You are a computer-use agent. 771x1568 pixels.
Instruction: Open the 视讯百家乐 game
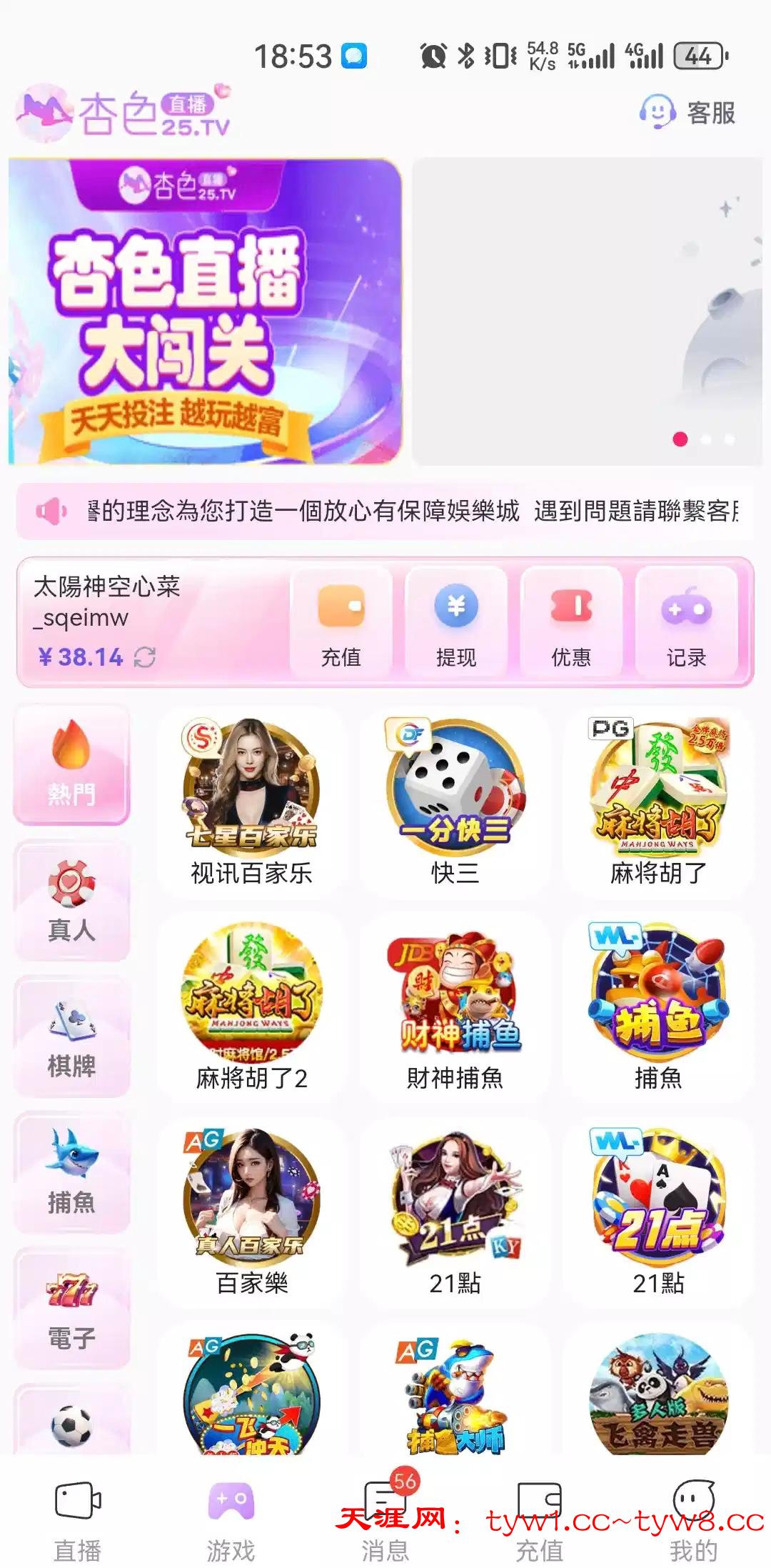click(251, 802)
